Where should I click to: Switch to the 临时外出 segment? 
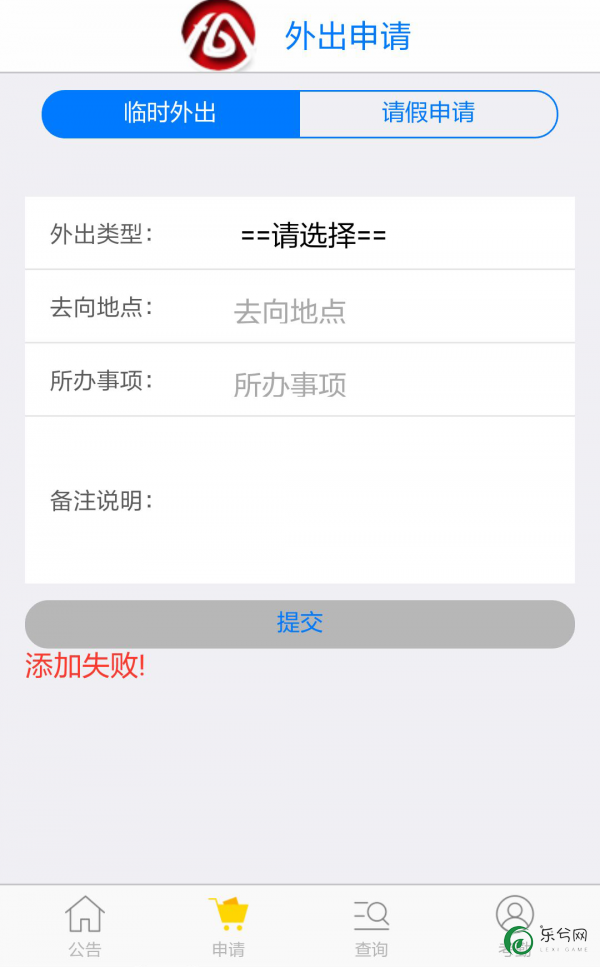coord(171,114)
